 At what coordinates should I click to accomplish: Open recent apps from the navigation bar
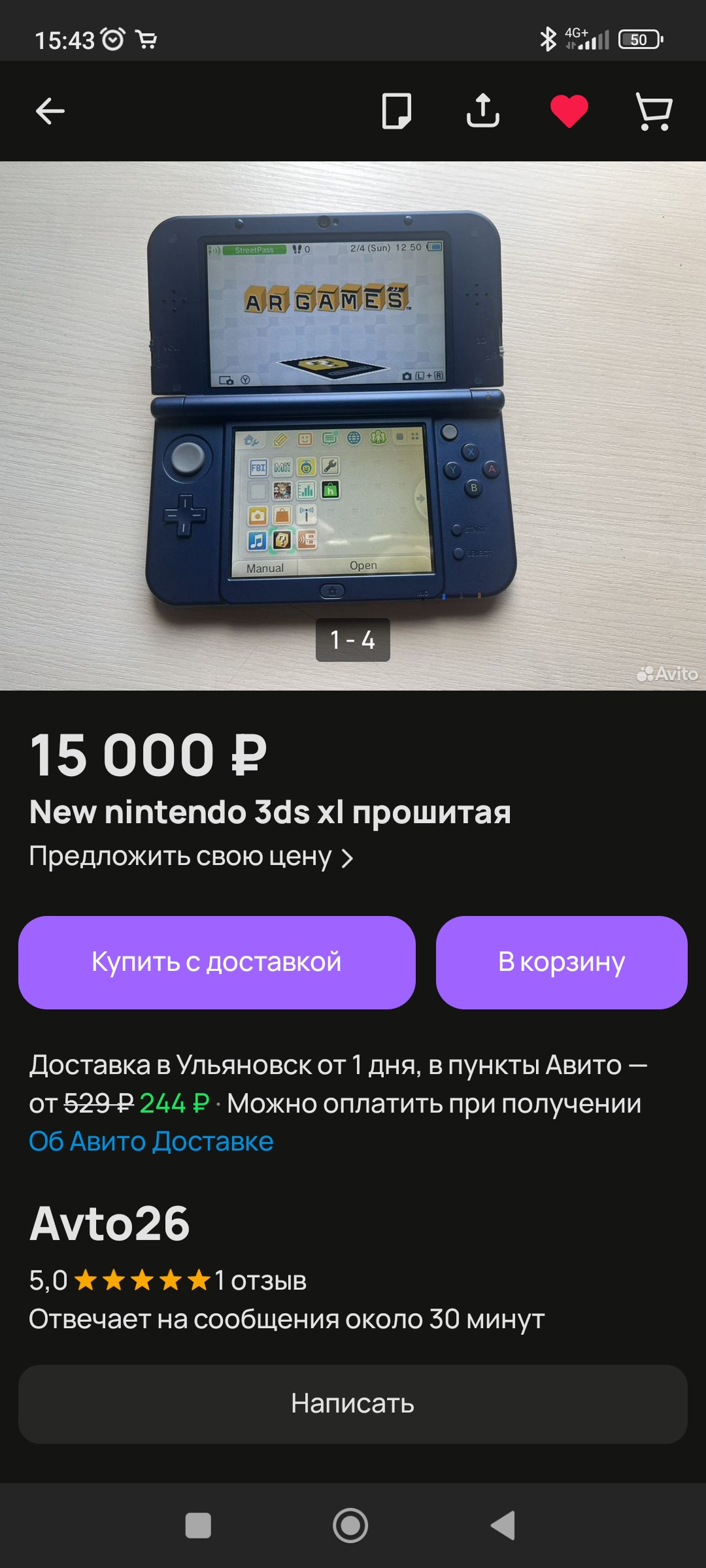[x=198, y=1526]
